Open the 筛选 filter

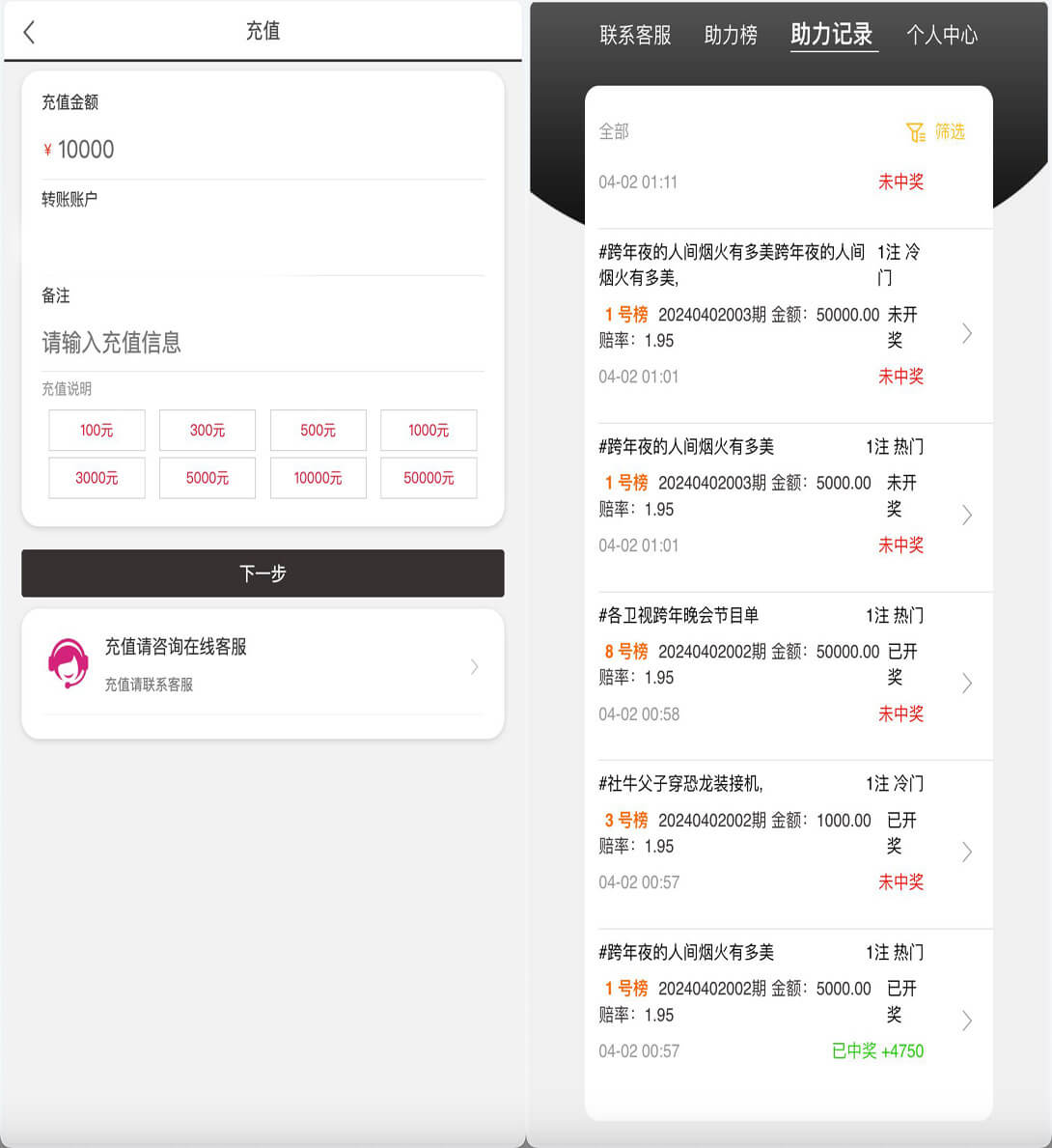pos(936,131)
